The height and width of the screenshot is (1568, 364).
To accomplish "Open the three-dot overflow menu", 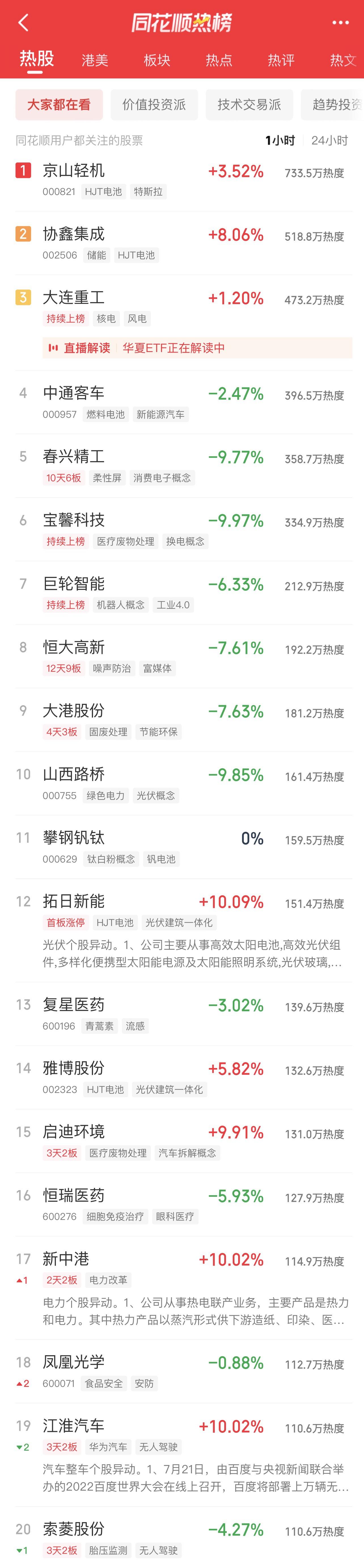I will [340, 23].
